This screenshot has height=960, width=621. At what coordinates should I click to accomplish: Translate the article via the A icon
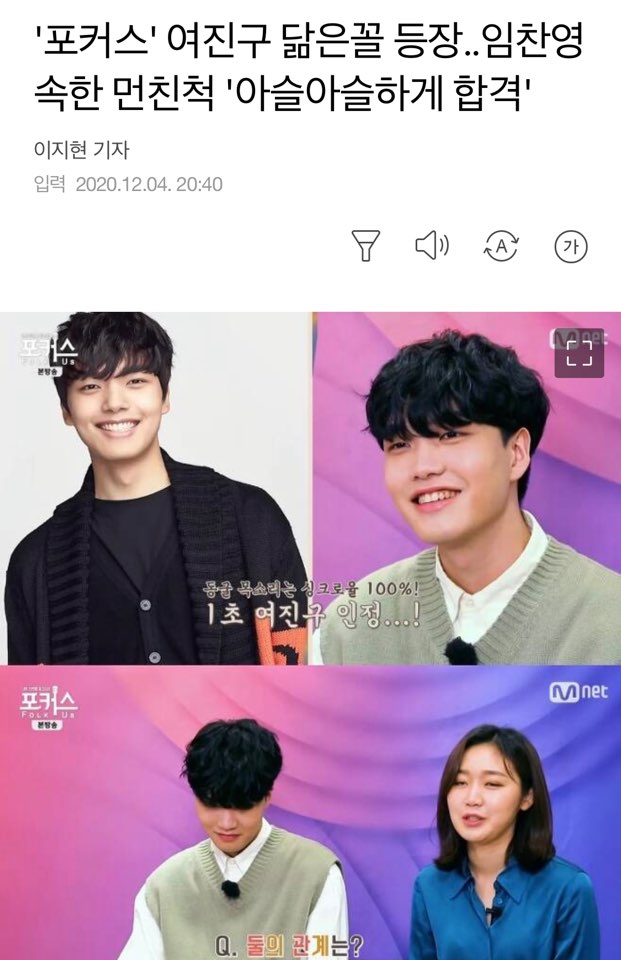[500, 246]
